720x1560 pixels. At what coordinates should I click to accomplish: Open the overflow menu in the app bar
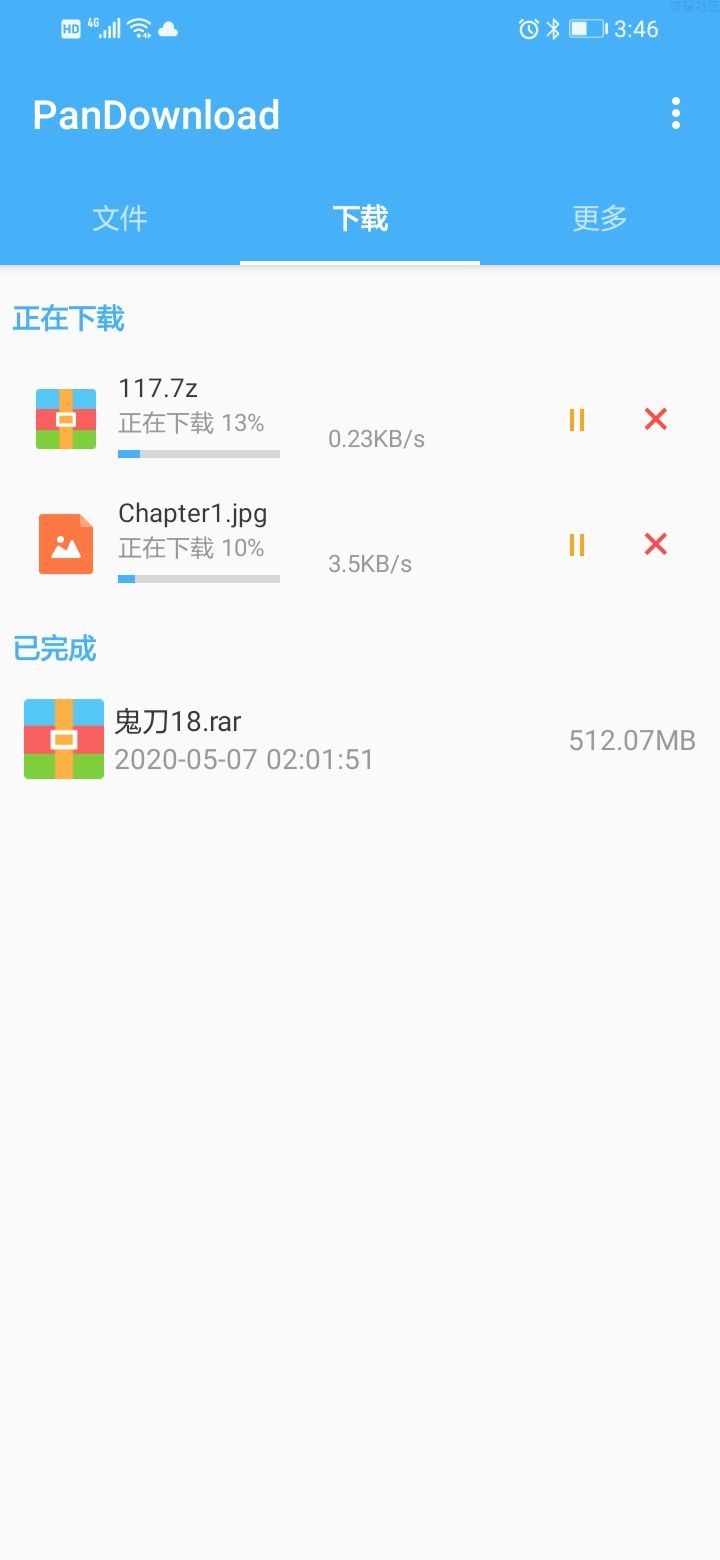pos(676,114)
